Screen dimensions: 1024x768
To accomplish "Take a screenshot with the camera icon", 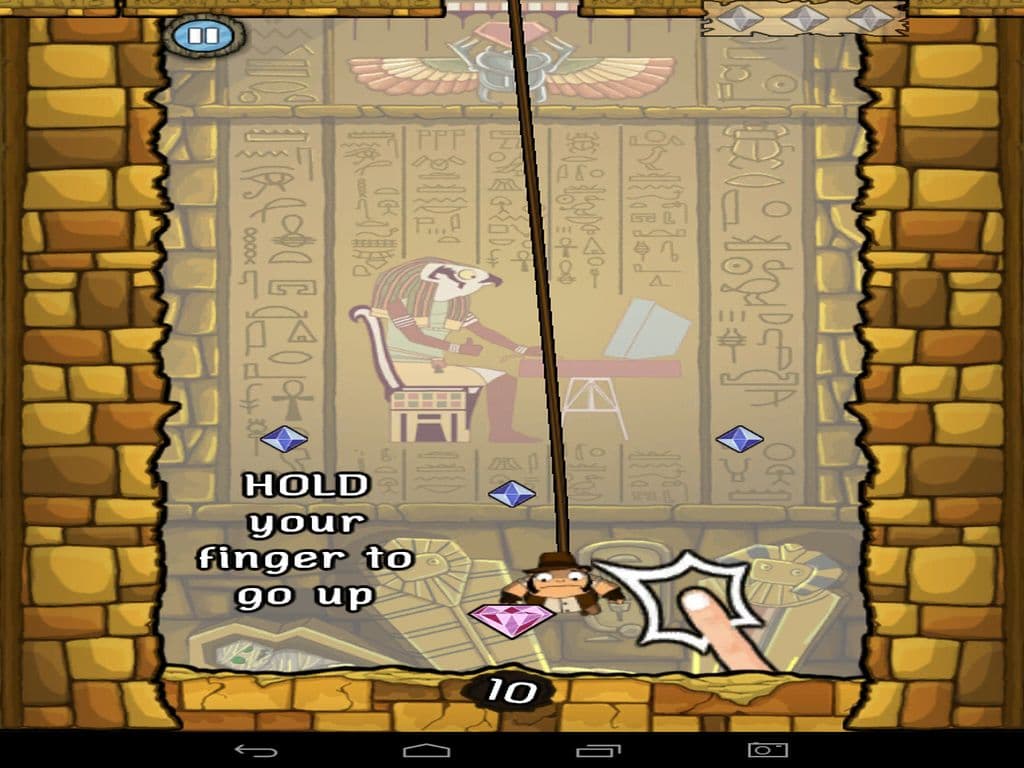I will (768, 750).
